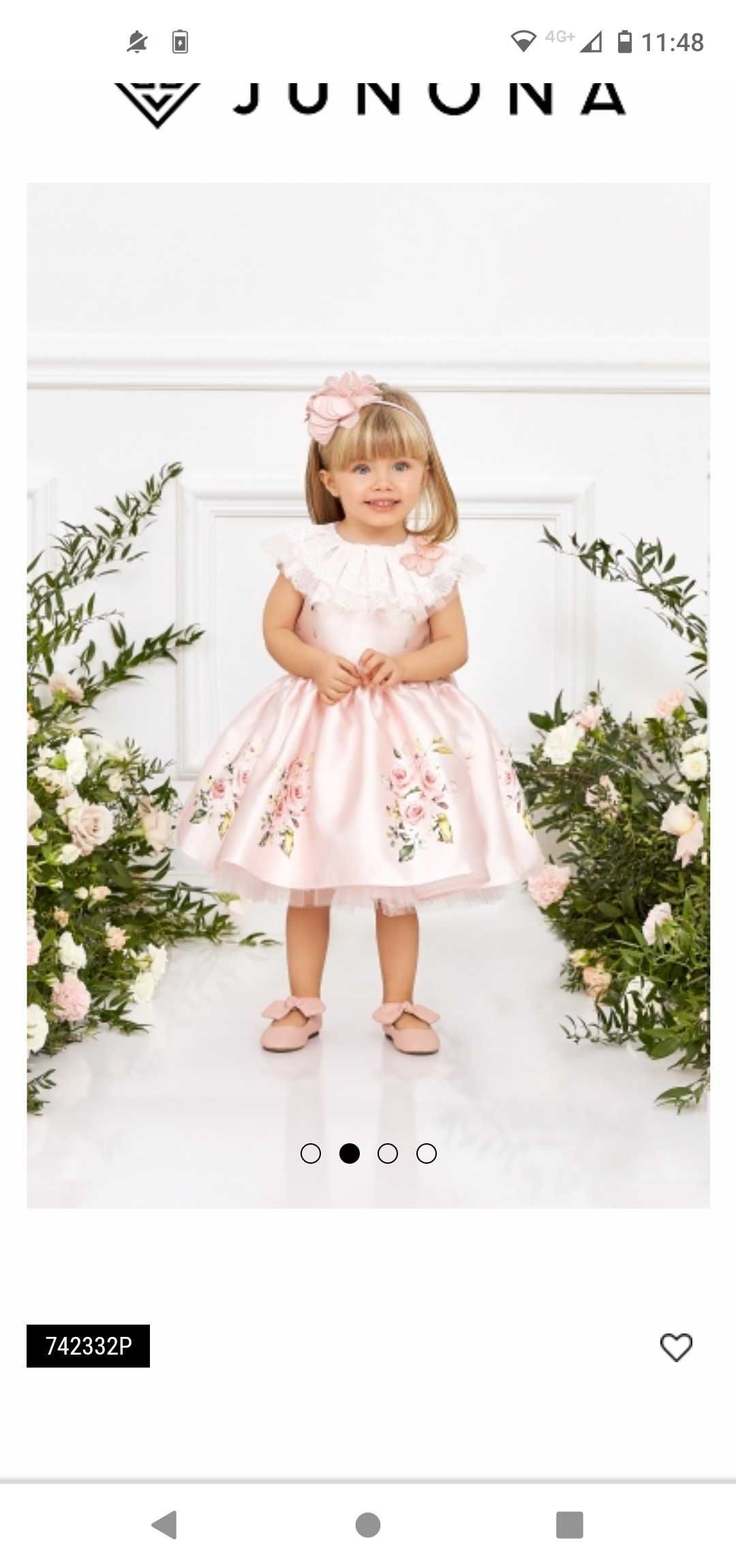The height and width of the screenshot is (1568, 736).
Task: Add dress 742332P to favorites
Action: click(675, 1346)
